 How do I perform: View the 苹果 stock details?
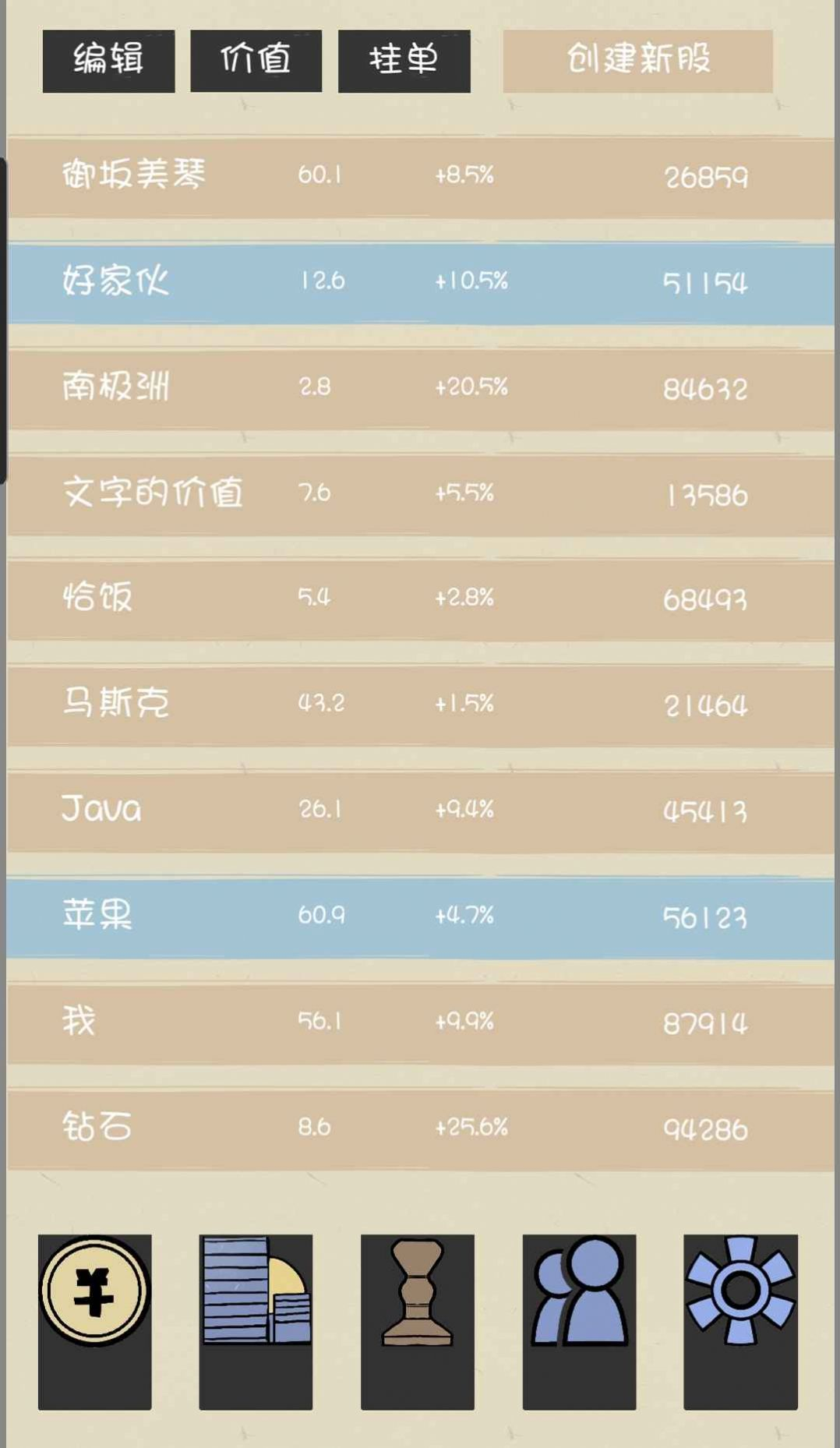coord(420,917)
